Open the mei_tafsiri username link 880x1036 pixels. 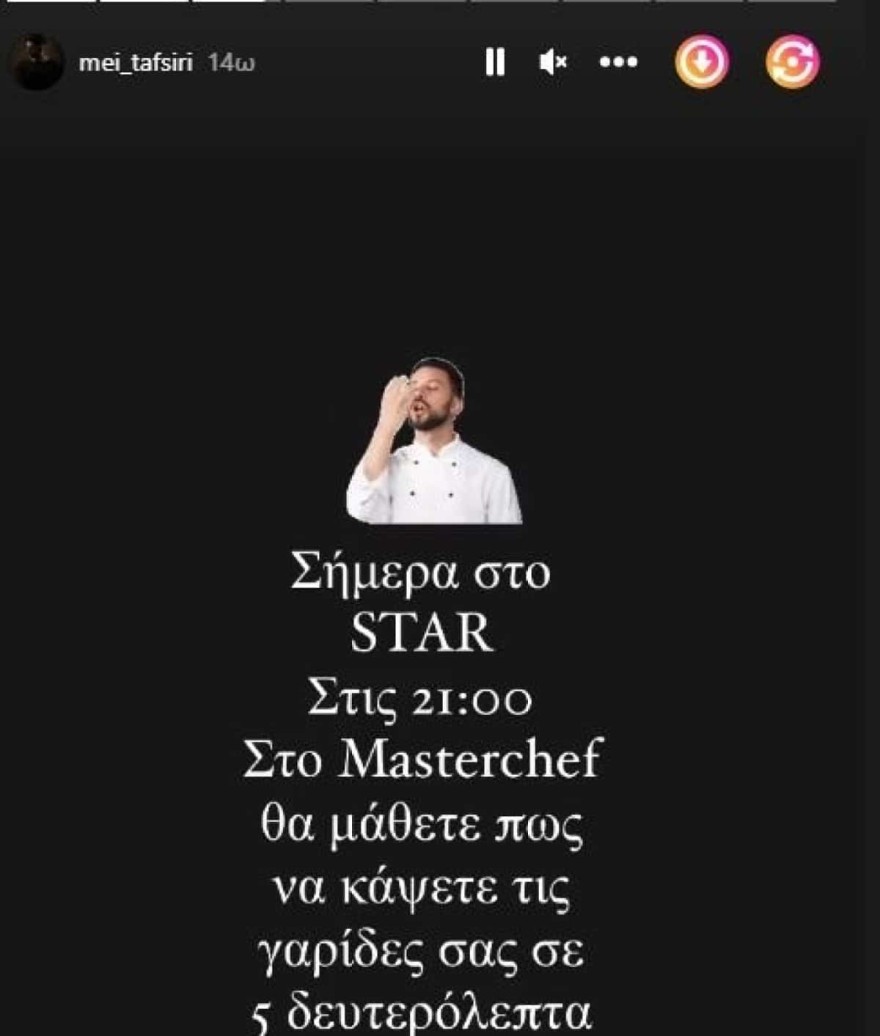[x=135, y=63]
